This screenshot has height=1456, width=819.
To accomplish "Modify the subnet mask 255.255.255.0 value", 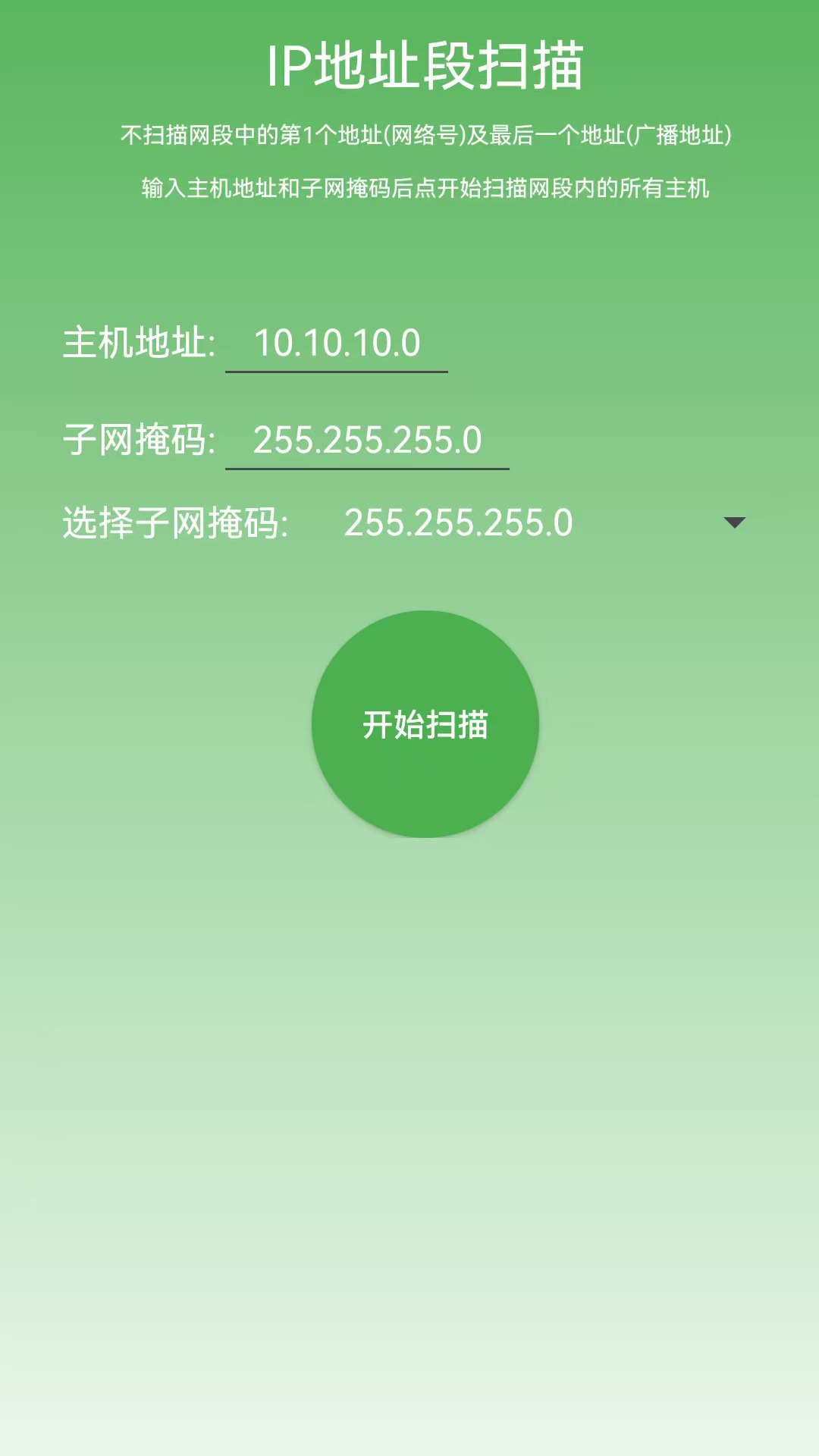I will tap(366, 442).
